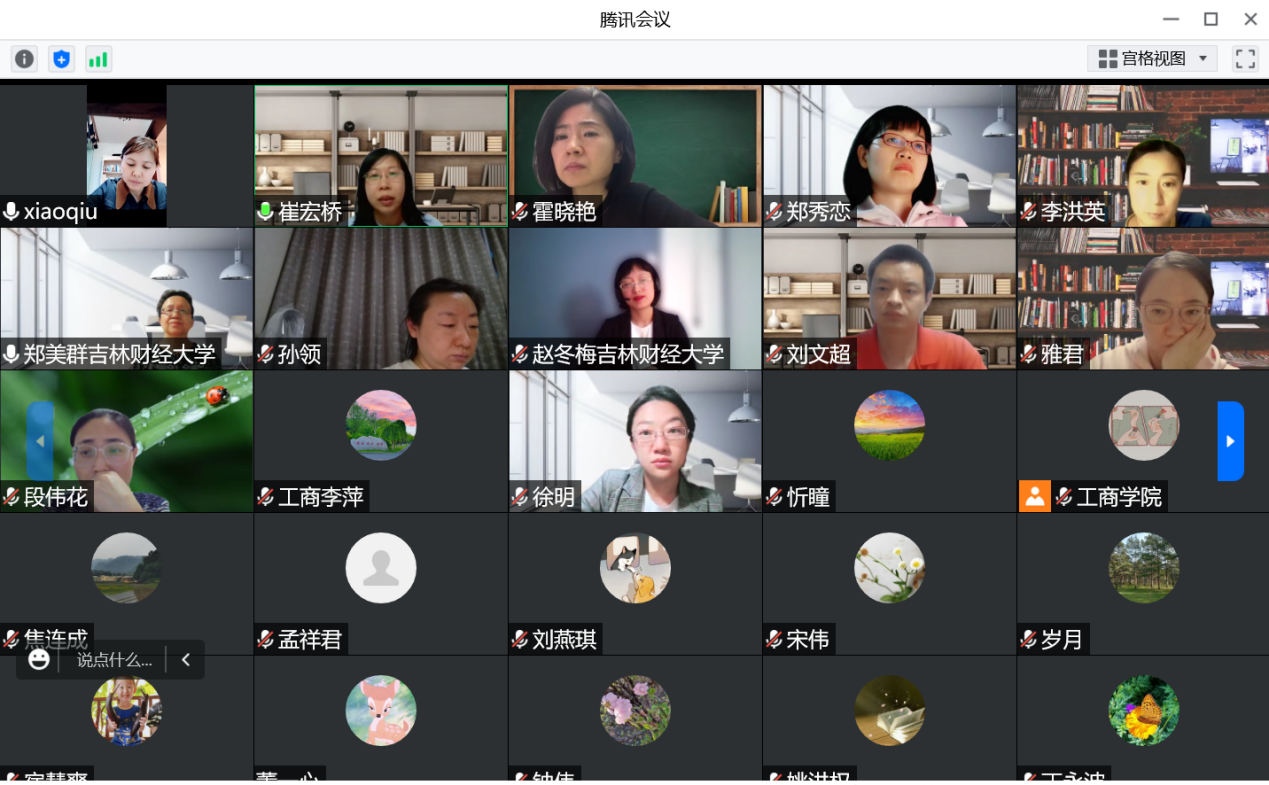This screenshot has height=785, width=1269.
Task: Select 孟祥君's participant tile
Action: pyautogui.click(x=381, y=583)
